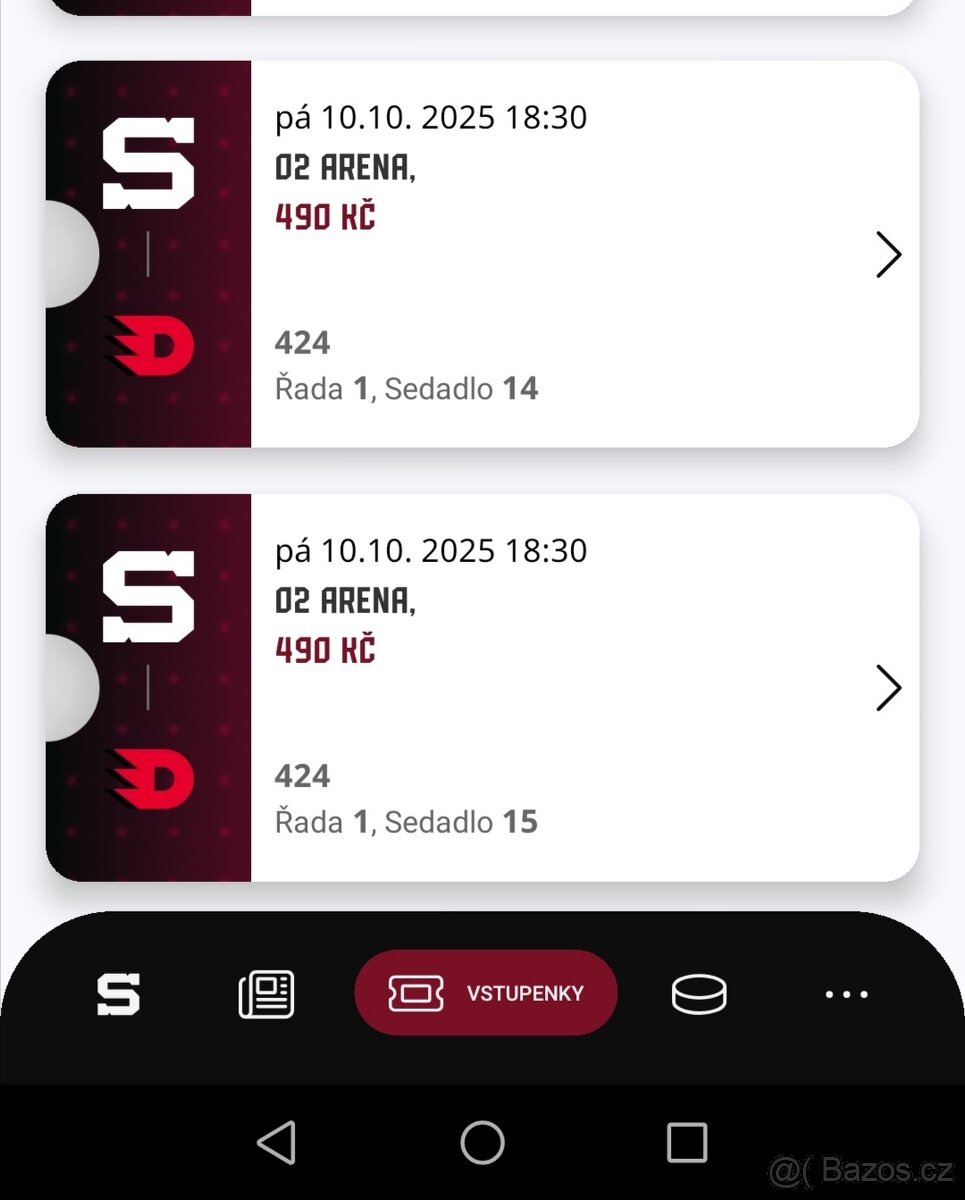Select the Vstupenky tab
This screenshot has height=1200, width=965.
click(486, 994)
